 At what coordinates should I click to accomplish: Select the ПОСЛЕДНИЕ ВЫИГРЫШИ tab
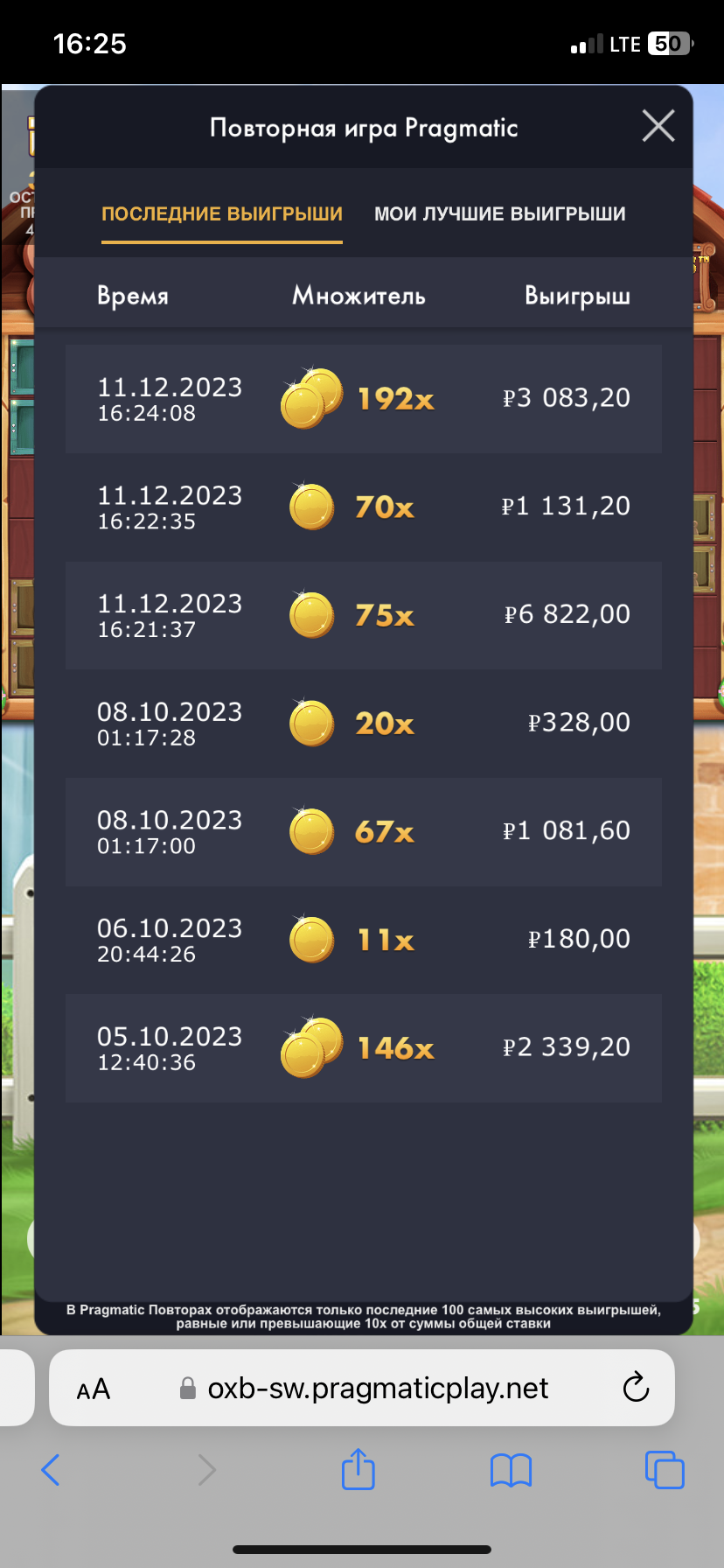click(222, 213)
